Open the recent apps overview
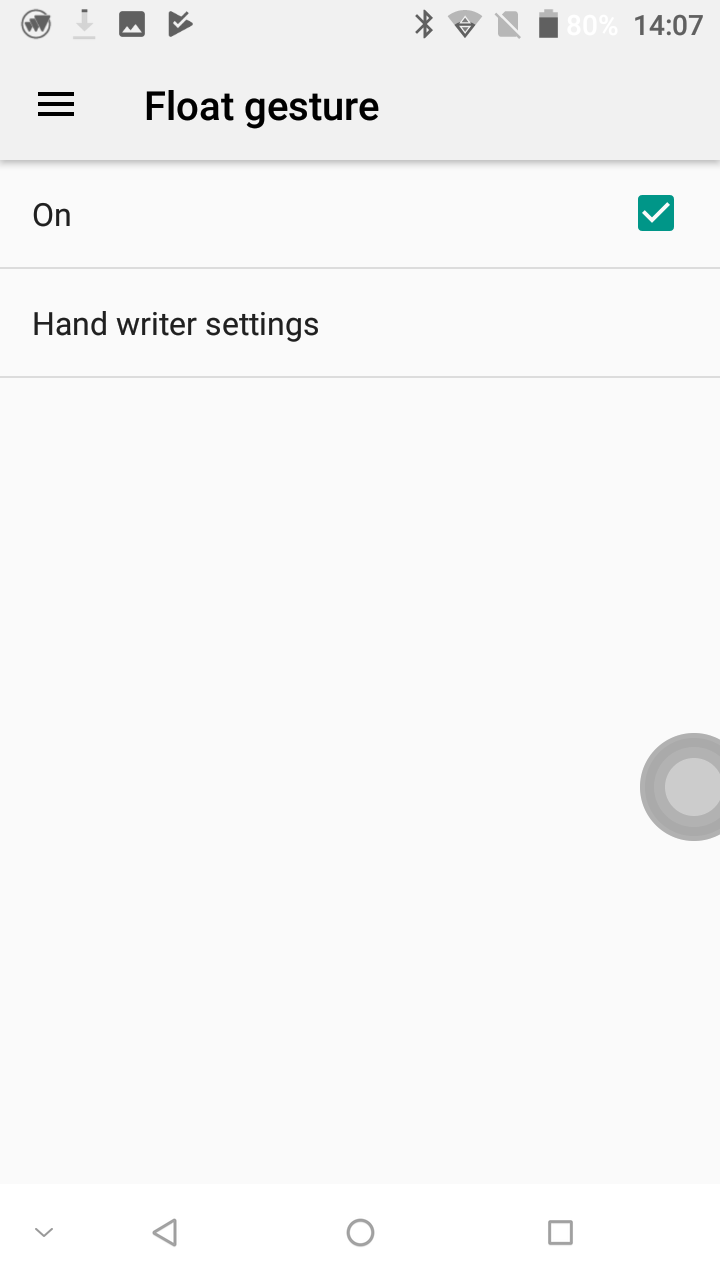 [x=560, y=1232]
